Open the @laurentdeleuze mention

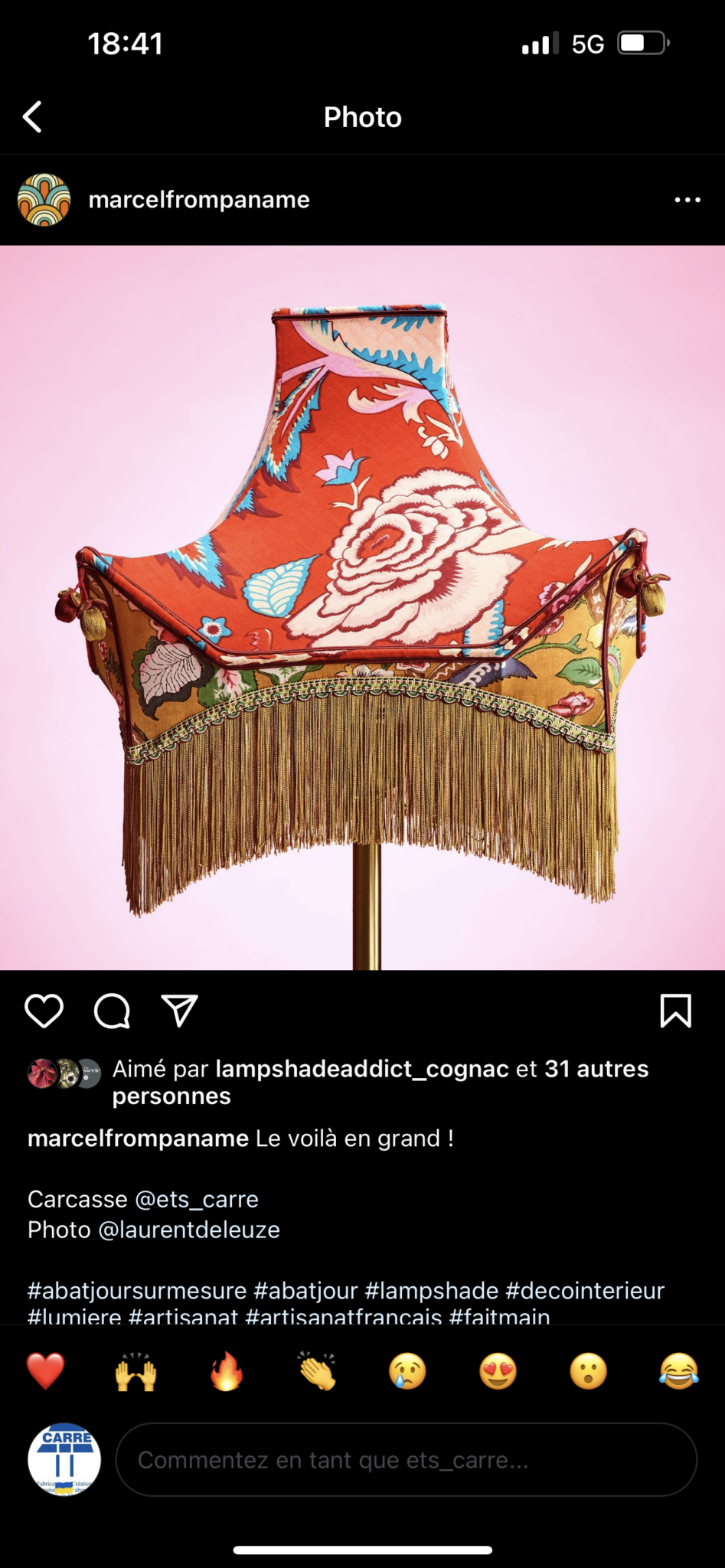(x=189, y=1230)
